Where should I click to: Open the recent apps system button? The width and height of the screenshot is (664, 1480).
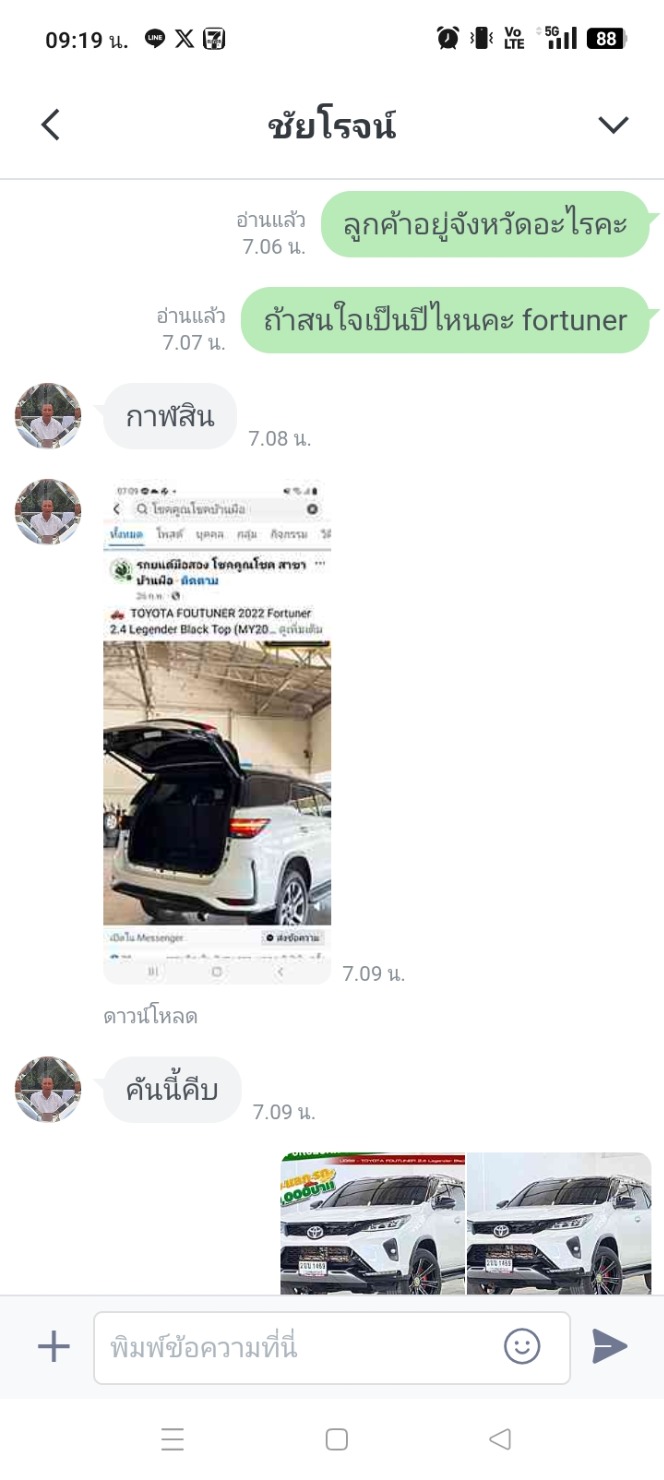click(x=172, y=1439)
